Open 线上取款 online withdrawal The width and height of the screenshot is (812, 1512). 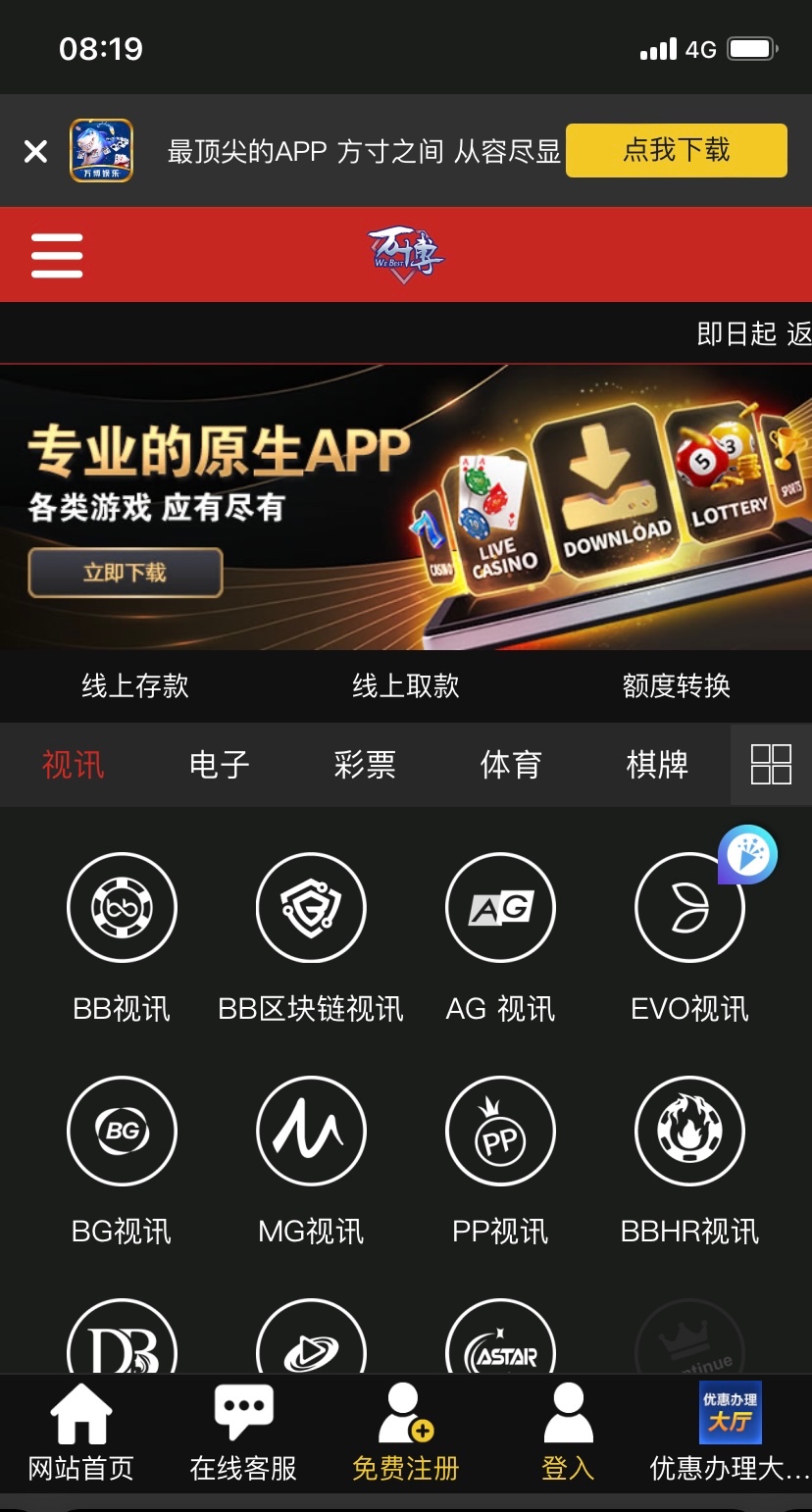click(406, 685)
